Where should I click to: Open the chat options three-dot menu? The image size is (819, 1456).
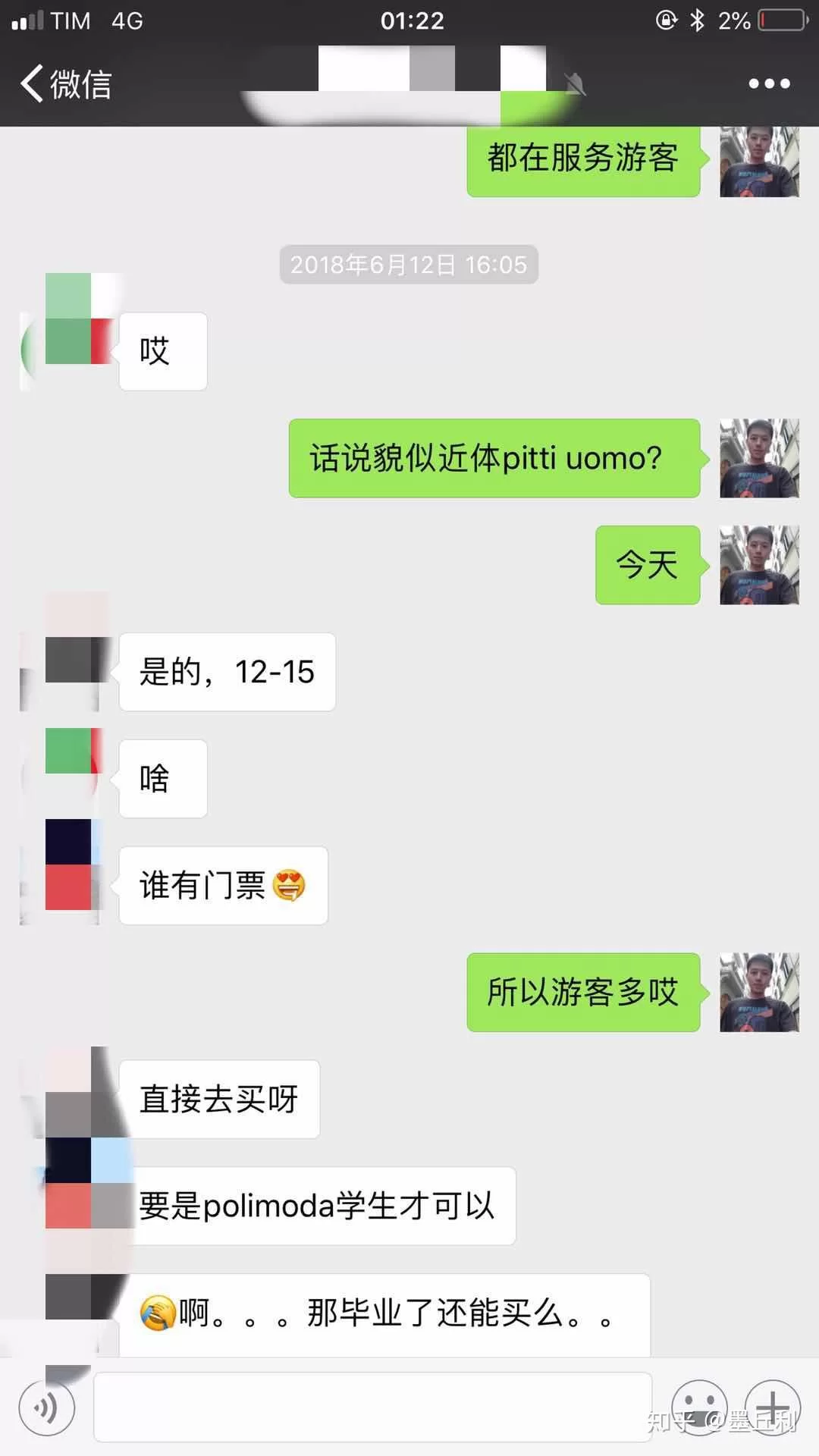coord(769,83)
